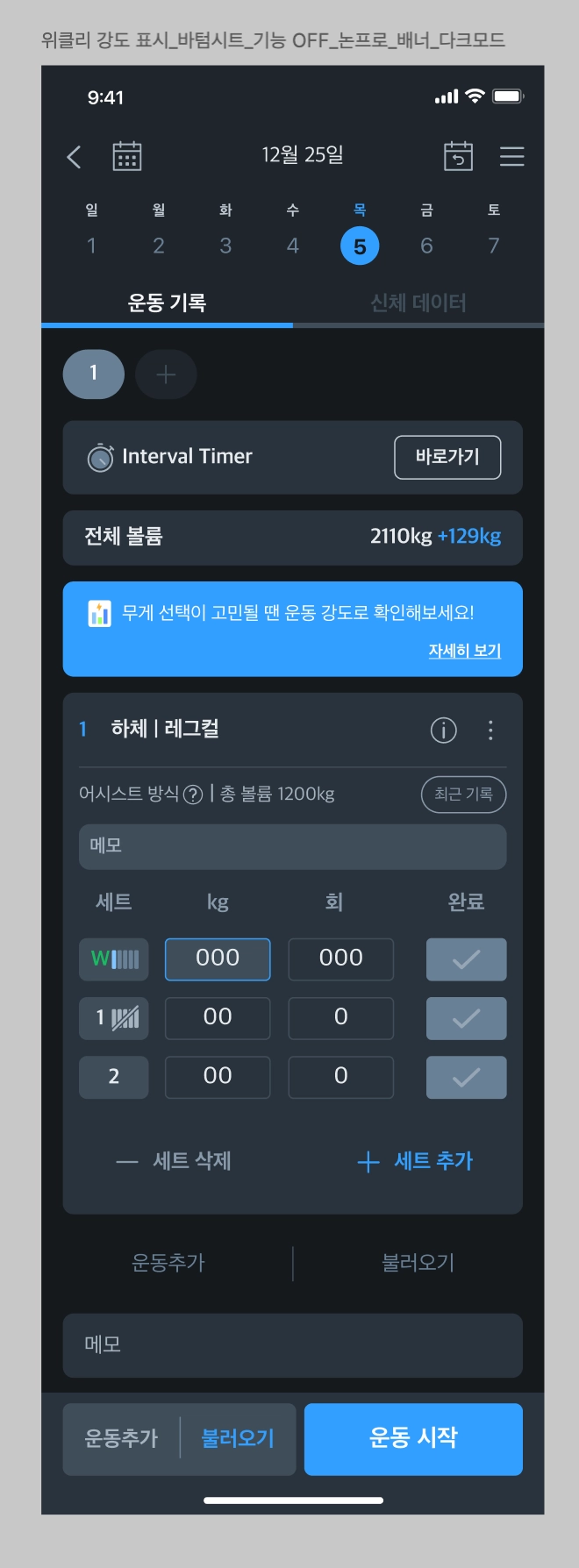
Task: Tap the blue 불러오기 in the bottom bar
Action: point(238,1438)
